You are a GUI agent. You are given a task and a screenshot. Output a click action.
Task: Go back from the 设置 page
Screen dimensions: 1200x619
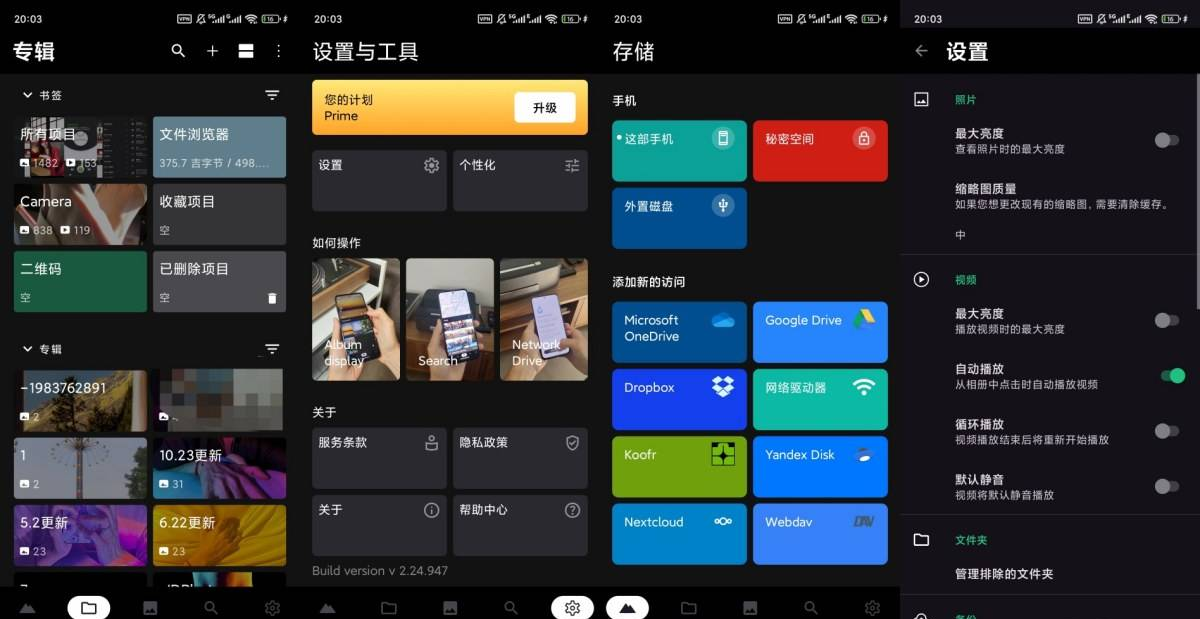pos(921,51)
